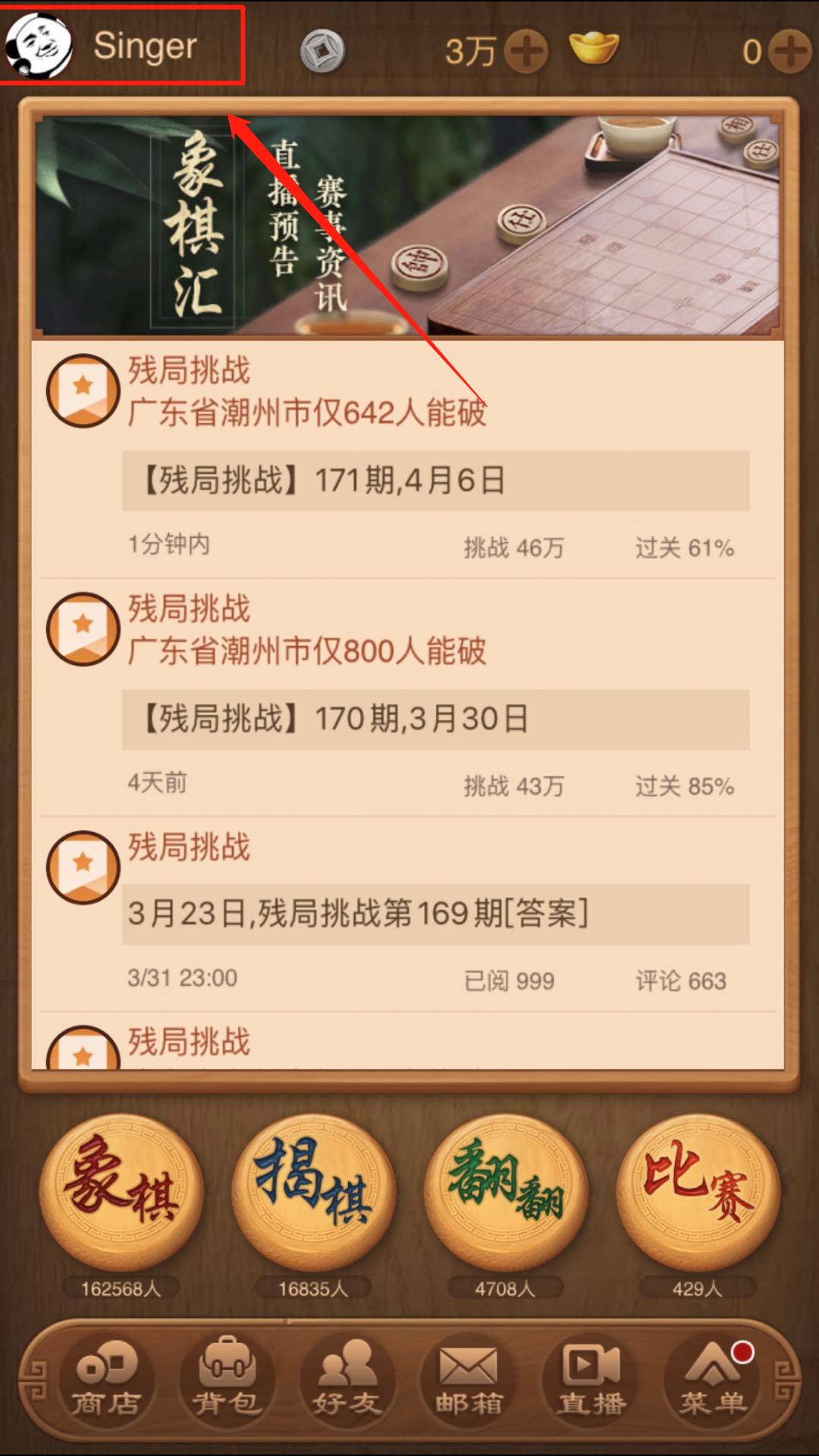The height and width of the screenshot is (1456, 819).
Task: Open the 商店 shop
Action: pyautogui.click(x=106, y=1380)
